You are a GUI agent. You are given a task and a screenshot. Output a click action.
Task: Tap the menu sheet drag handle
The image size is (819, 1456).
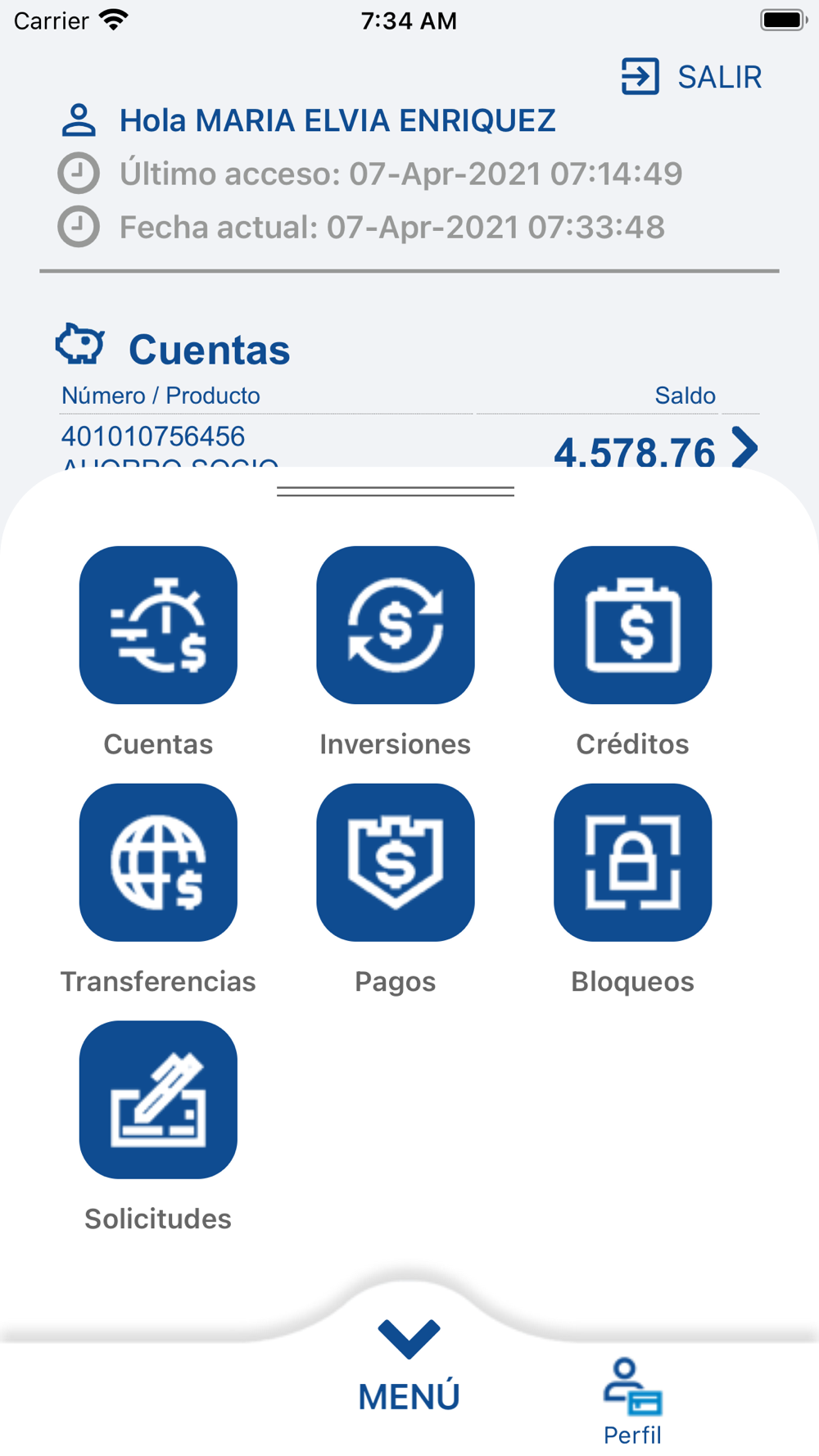(x=396, y=491)
